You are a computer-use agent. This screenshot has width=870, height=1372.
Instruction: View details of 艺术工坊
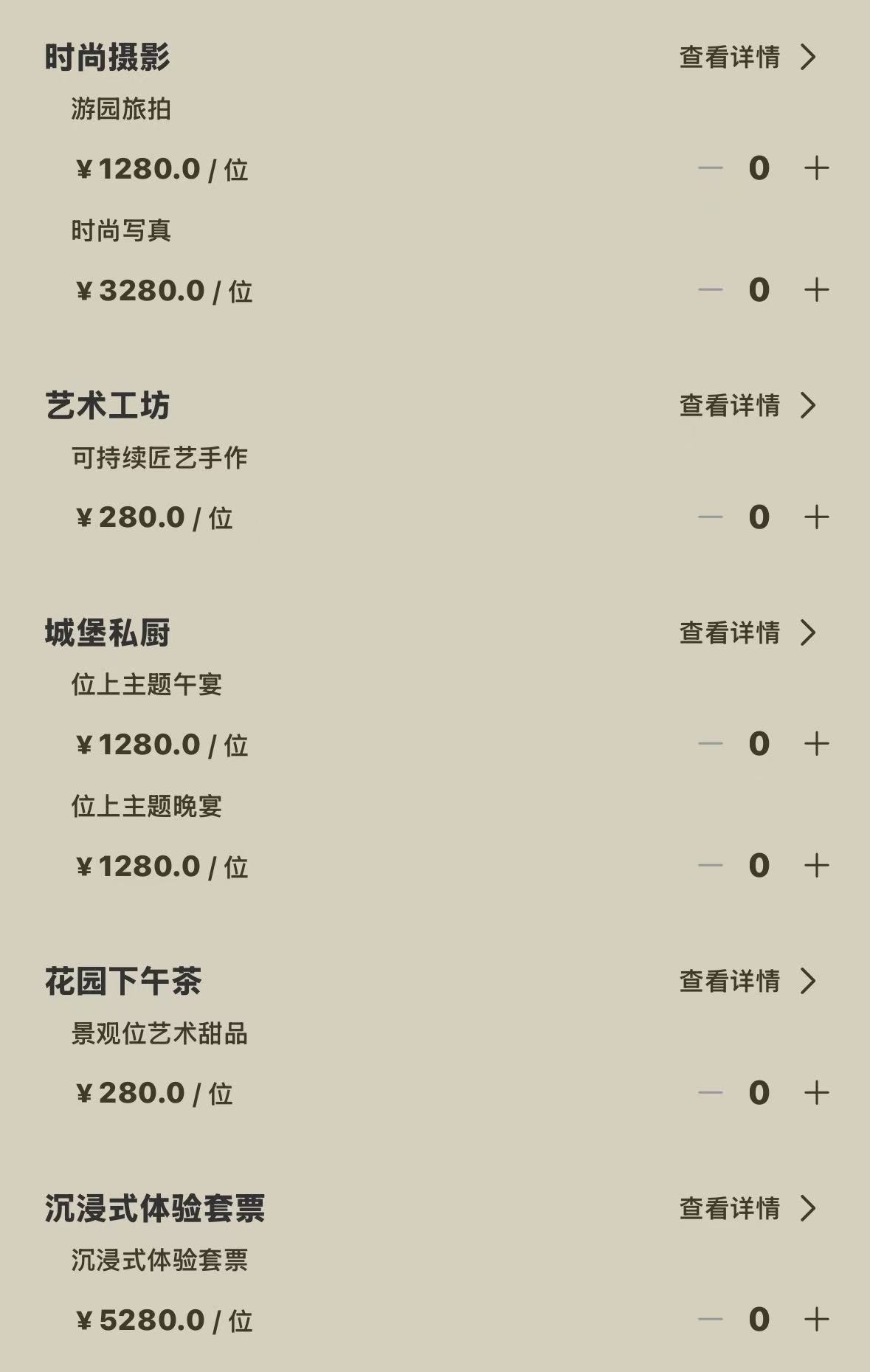(747, 405)
